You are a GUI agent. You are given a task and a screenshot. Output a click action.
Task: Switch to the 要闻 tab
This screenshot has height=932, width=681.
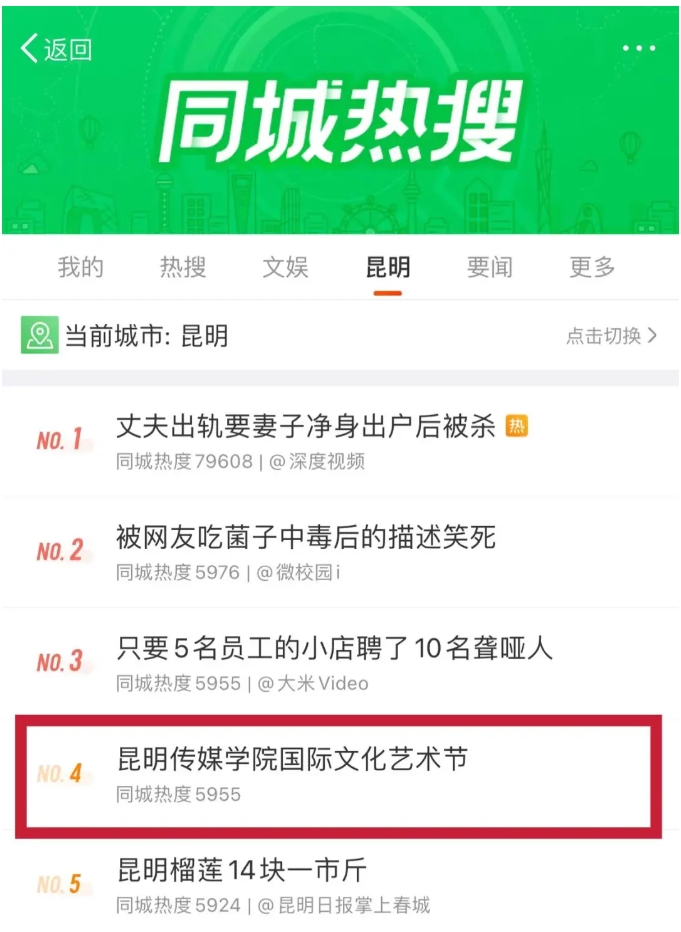click(490, 267)
